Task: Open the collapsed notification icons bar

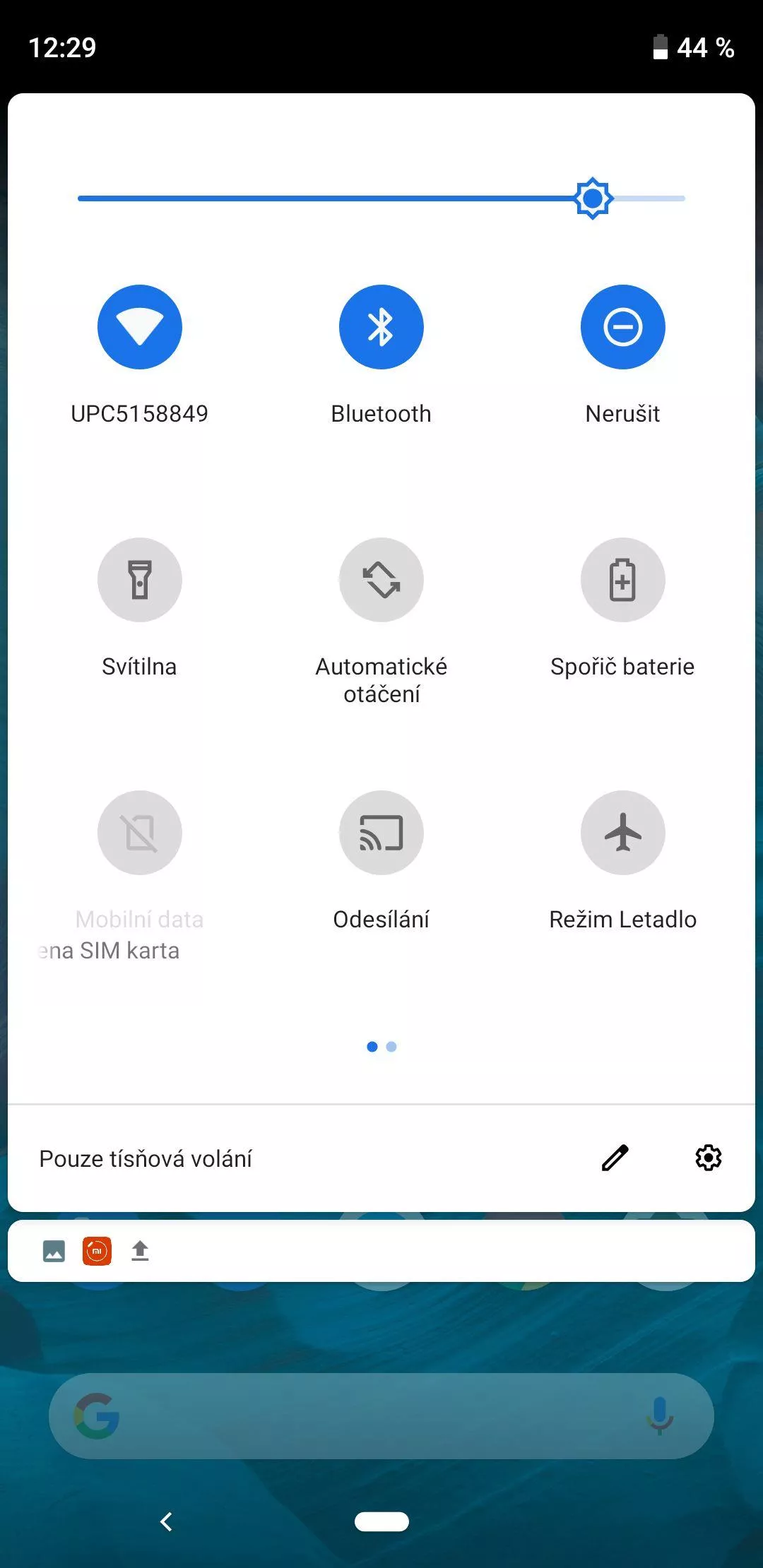Action: (381, 1251)
